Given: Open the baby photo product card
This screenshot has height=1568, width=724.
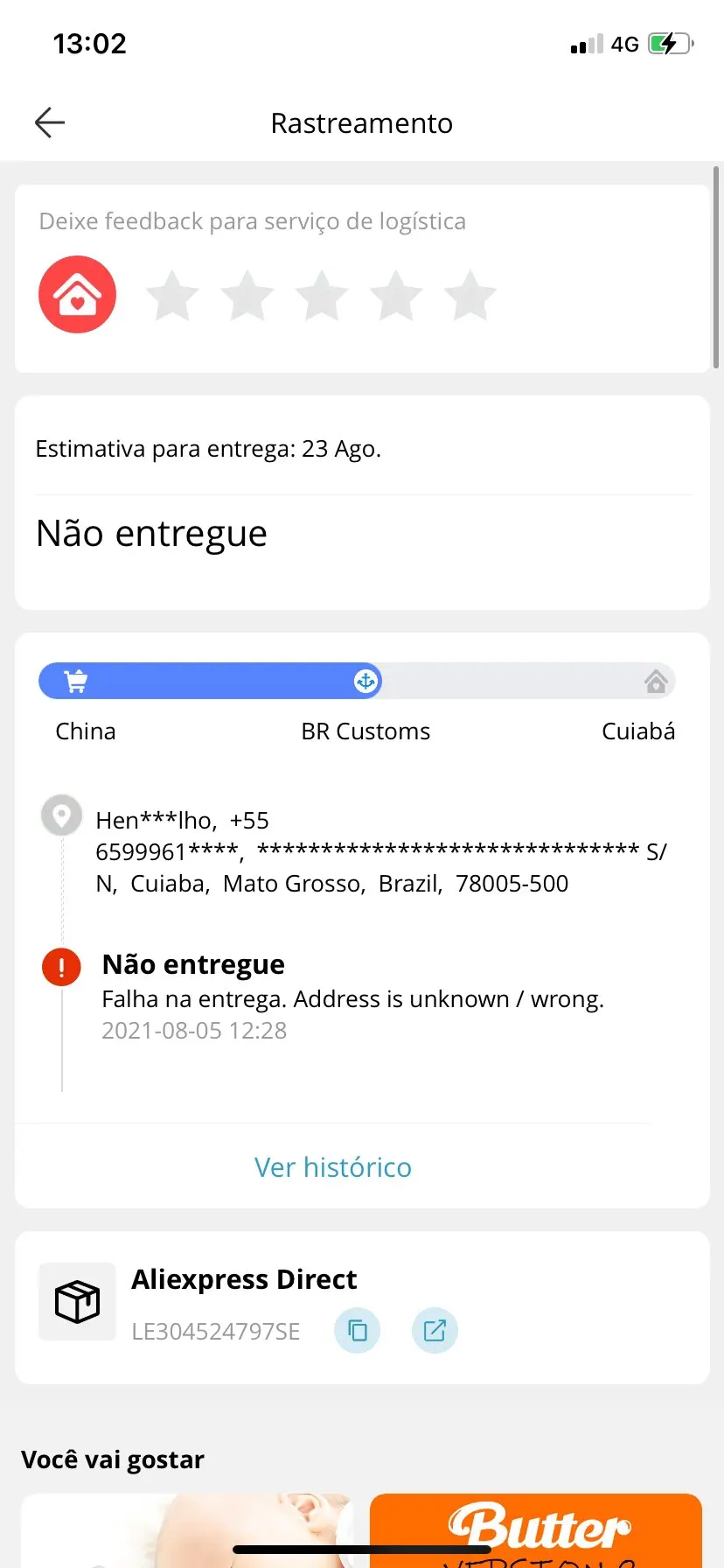Looking at the screenshot, I should 185,1529.
